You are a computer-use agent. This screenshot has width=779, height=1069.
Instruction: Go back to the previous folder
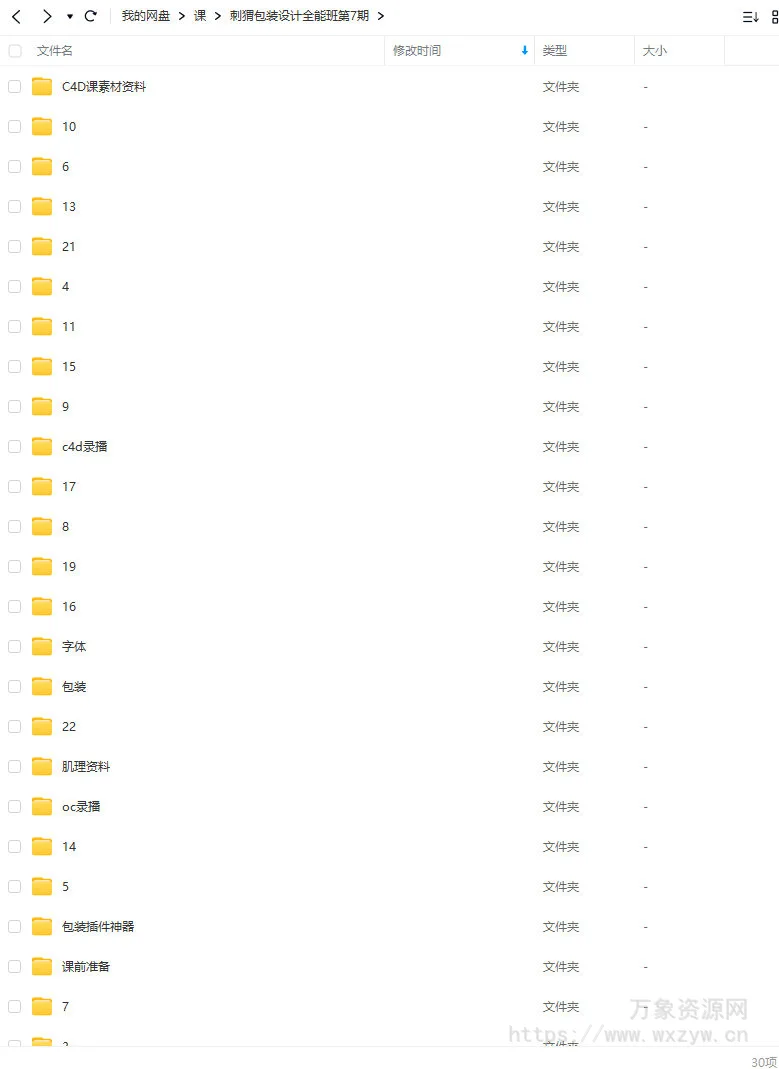click(17, 16)
